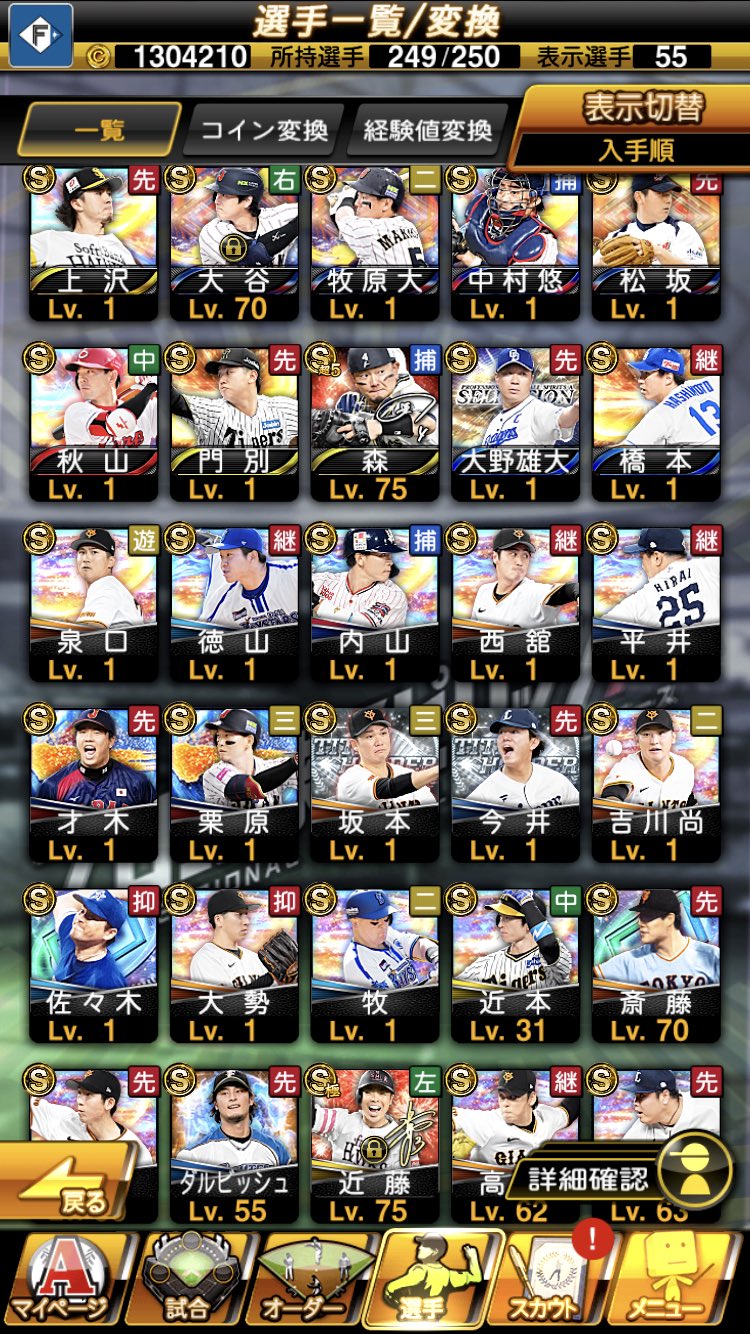Open the 坂本 player card
This screenshot has width=750, height=1334.
pos(374,784)
